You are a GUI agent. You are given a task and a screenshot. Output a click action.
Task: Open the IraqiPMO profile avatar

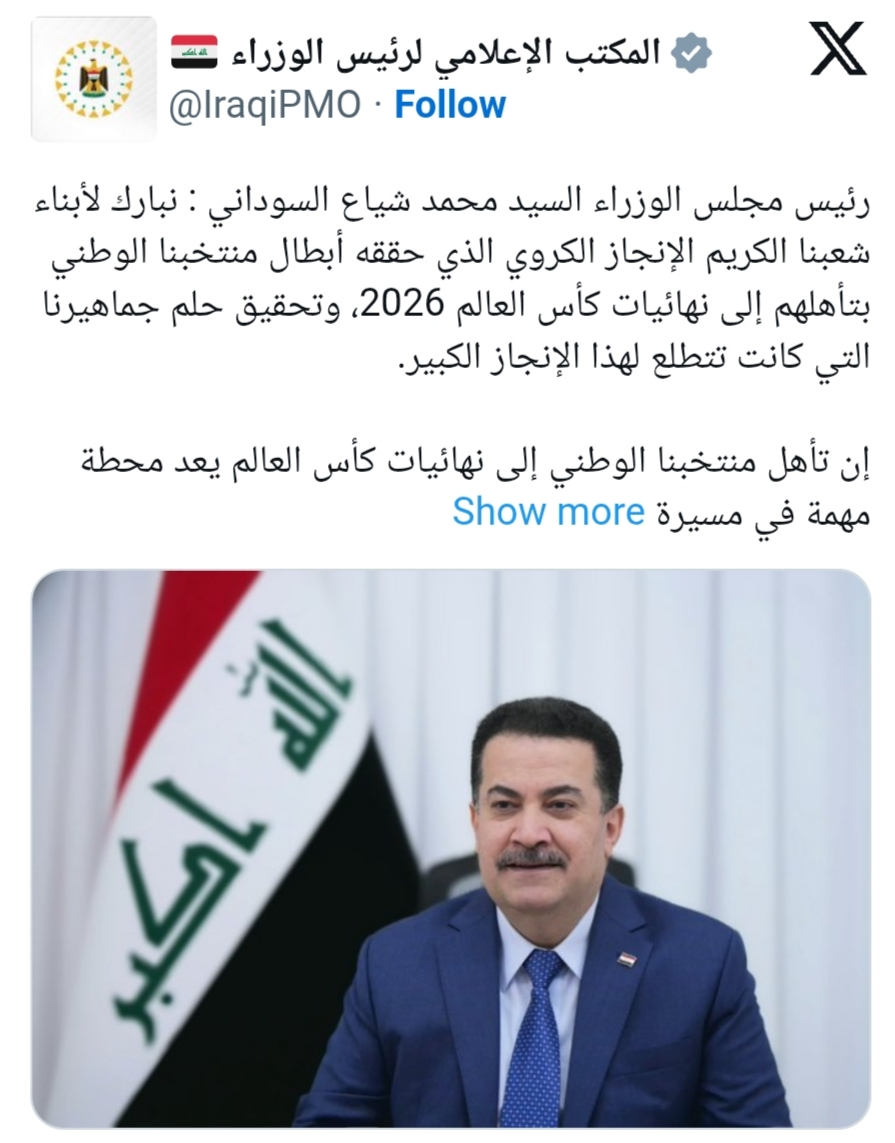point(93,78)
